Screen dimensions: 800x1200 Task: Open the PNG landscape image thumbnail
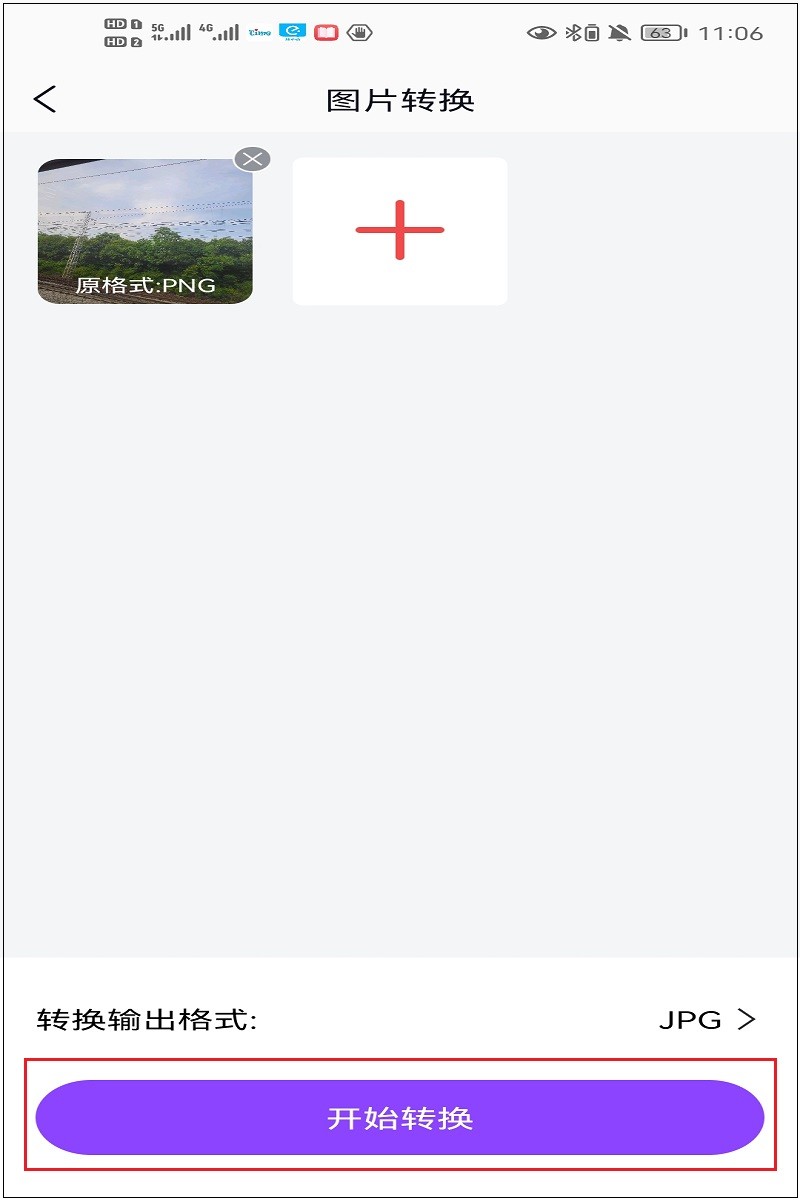pyautogui.click(x=145, y=232)
